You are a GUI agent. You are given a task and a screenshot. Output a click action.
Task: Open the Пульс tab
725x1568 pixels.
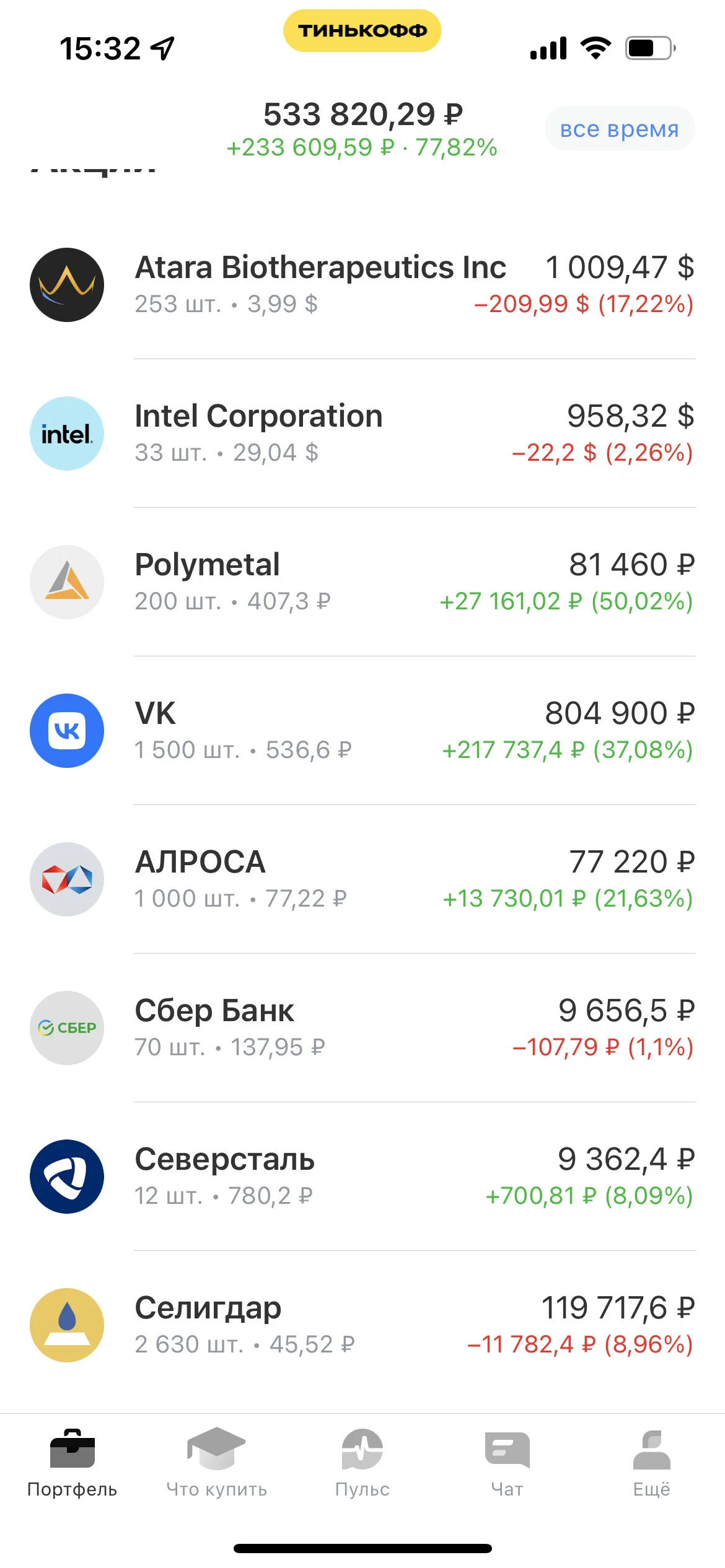362,1463
